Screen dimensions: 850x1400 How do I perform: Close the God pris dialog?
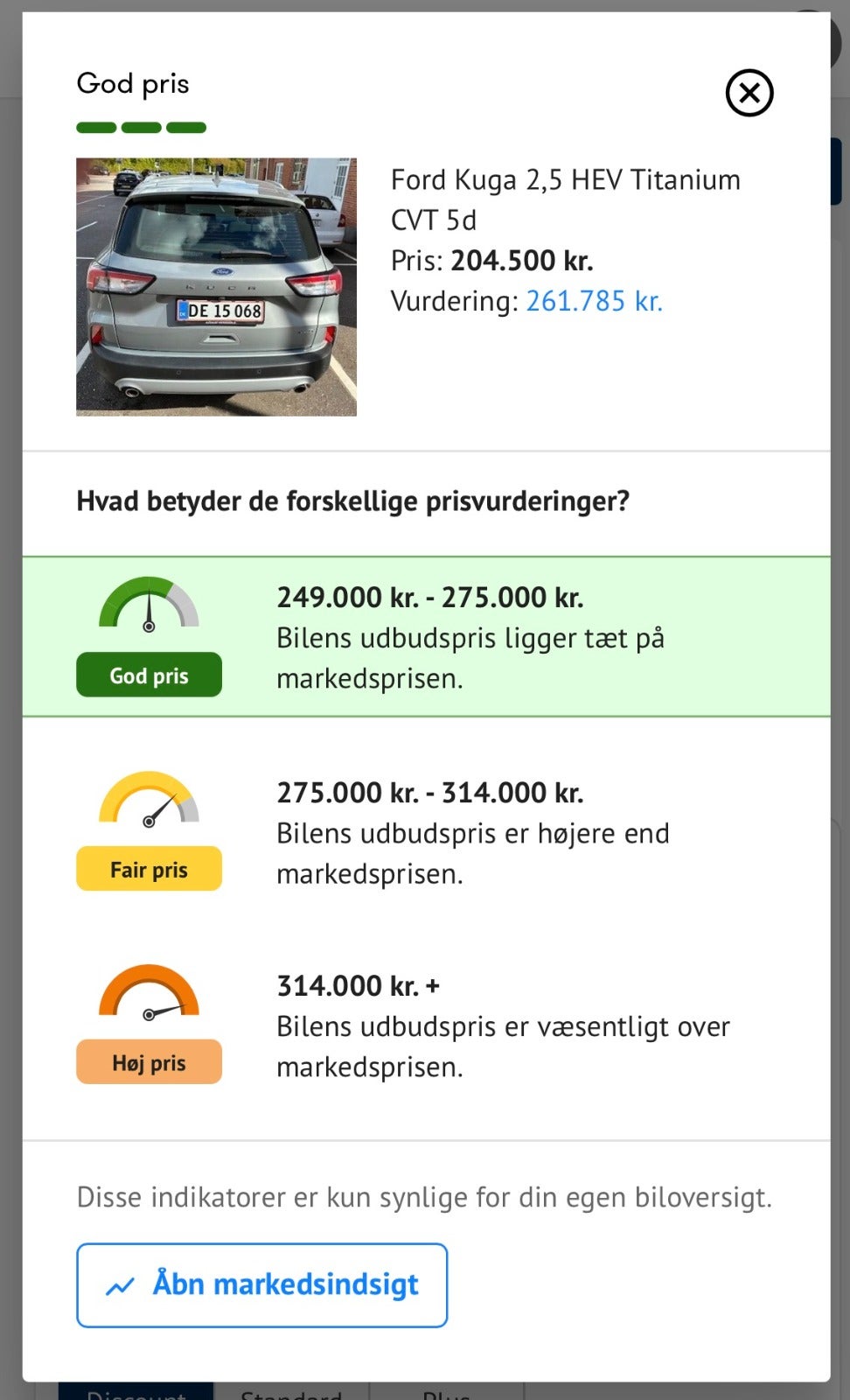(x=749, y=93)
